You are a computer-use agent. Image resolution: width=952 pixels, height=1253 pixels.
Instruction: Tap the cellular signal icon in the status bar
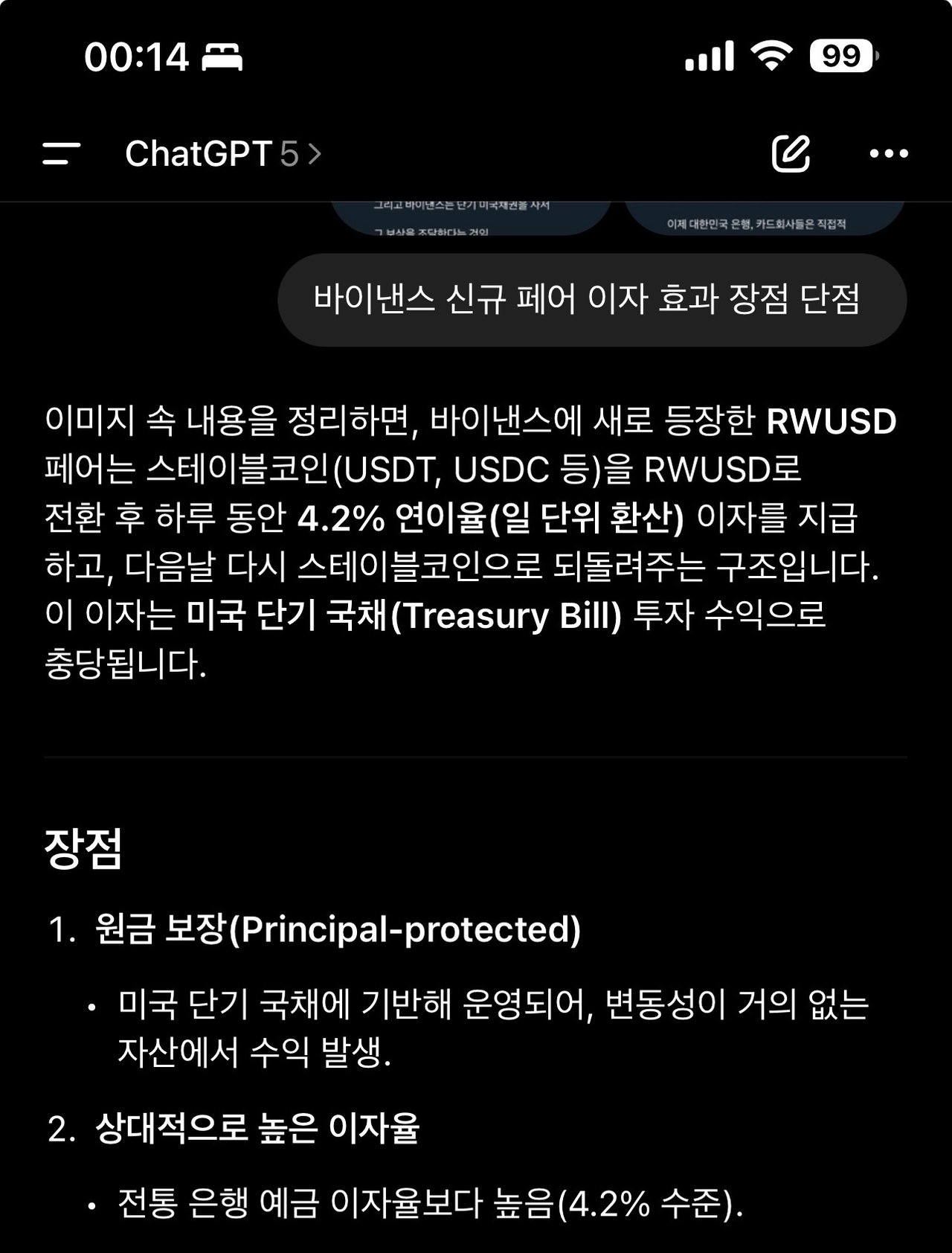click(x=711, y=57)
